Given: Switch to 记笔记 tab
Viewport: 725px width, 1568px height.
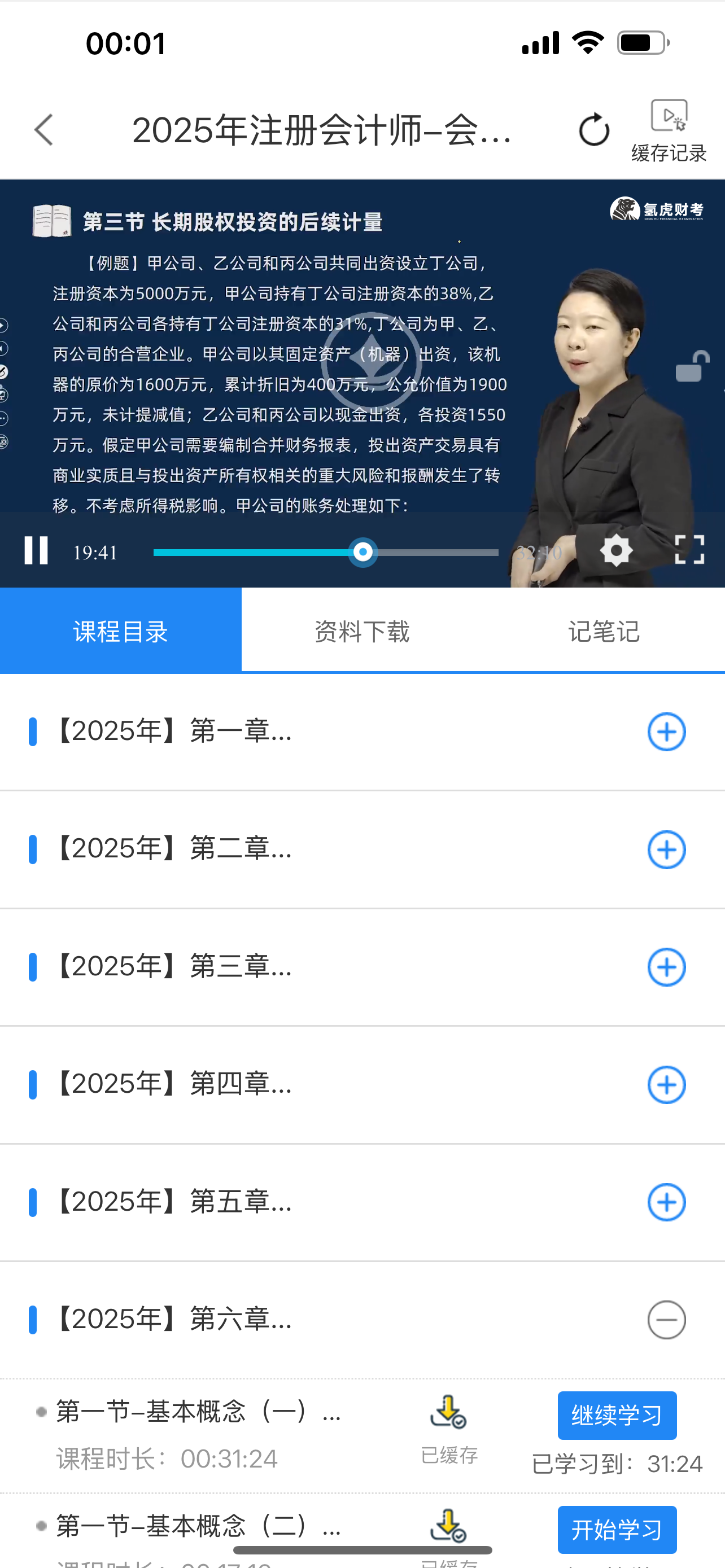Looking at the screenshot, I should (603, 631).
